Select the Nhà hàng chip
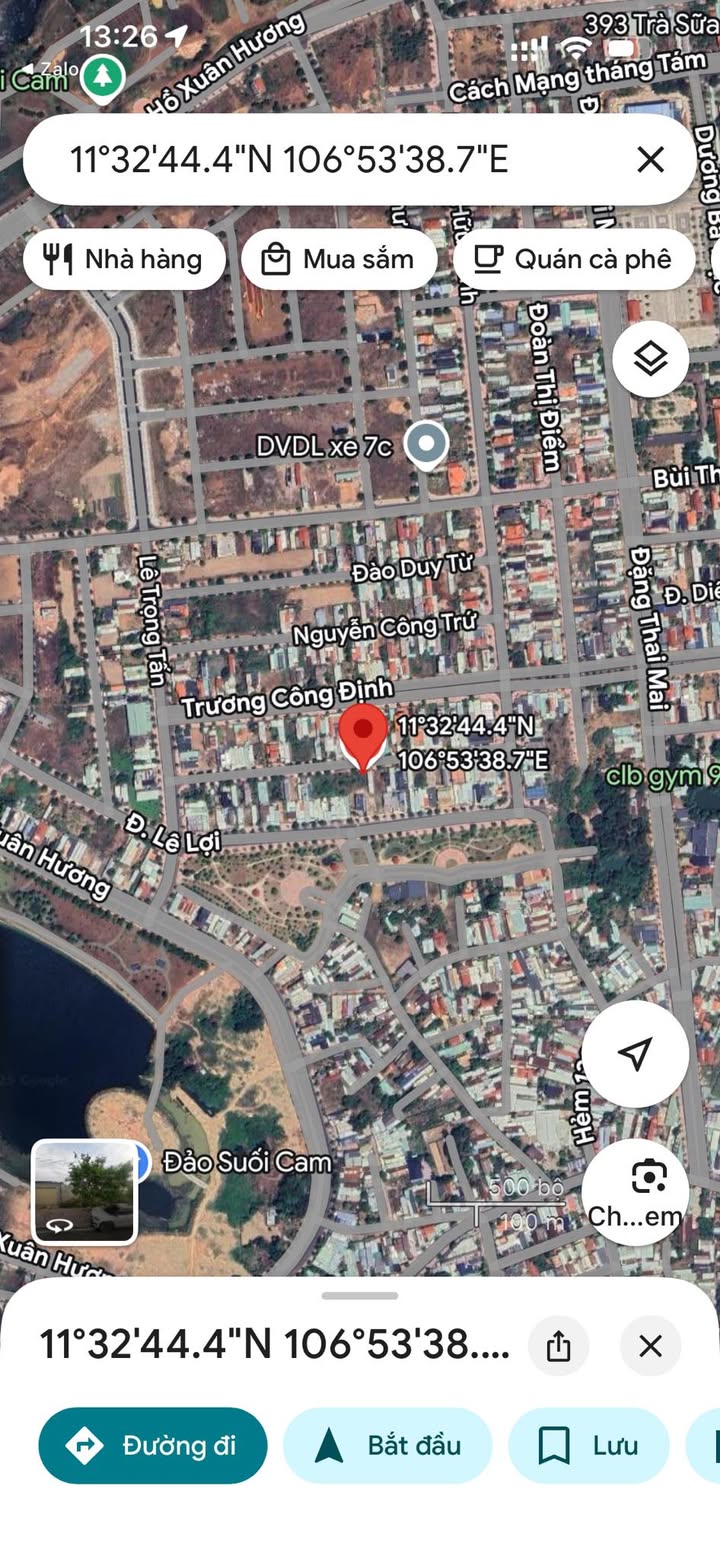This screenshot has width=720, height=1559. 125,260
